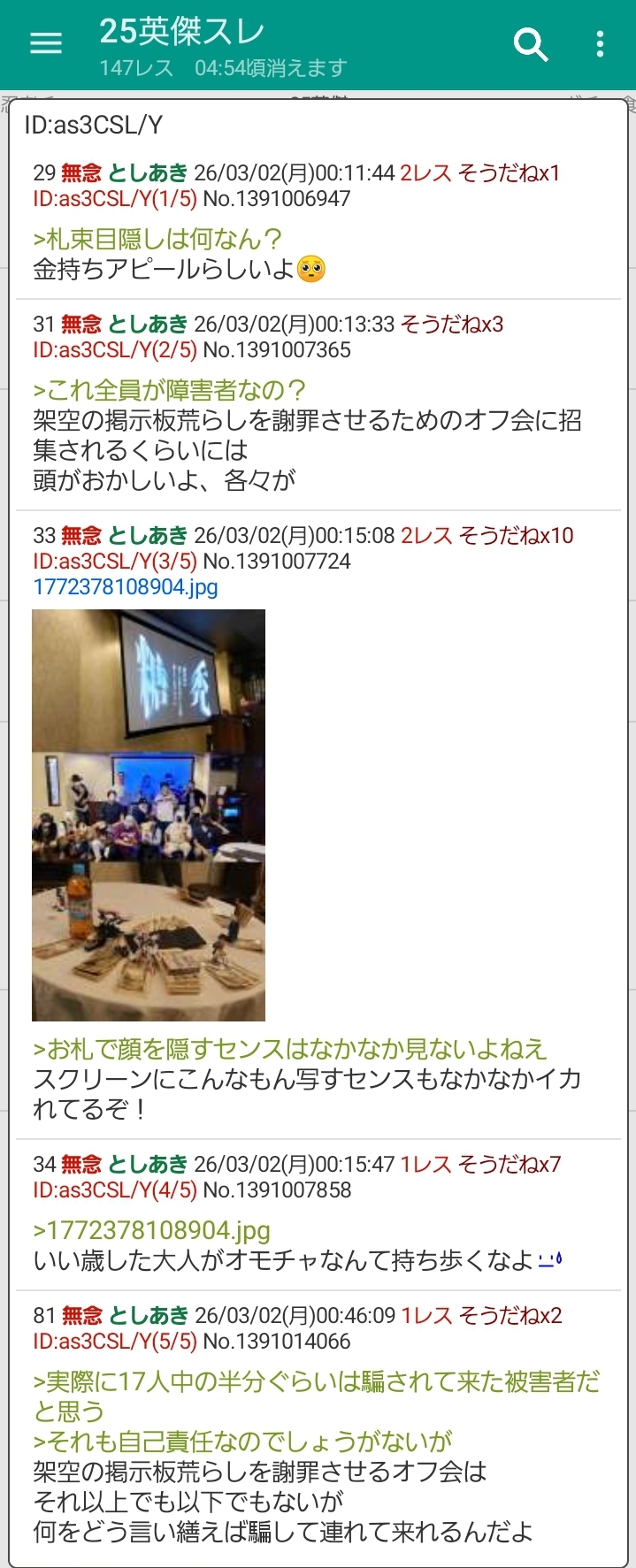Enlarge the attached photo in post 33
The width and height of the screenshot is (636, 1568).
tap(149, 815)
